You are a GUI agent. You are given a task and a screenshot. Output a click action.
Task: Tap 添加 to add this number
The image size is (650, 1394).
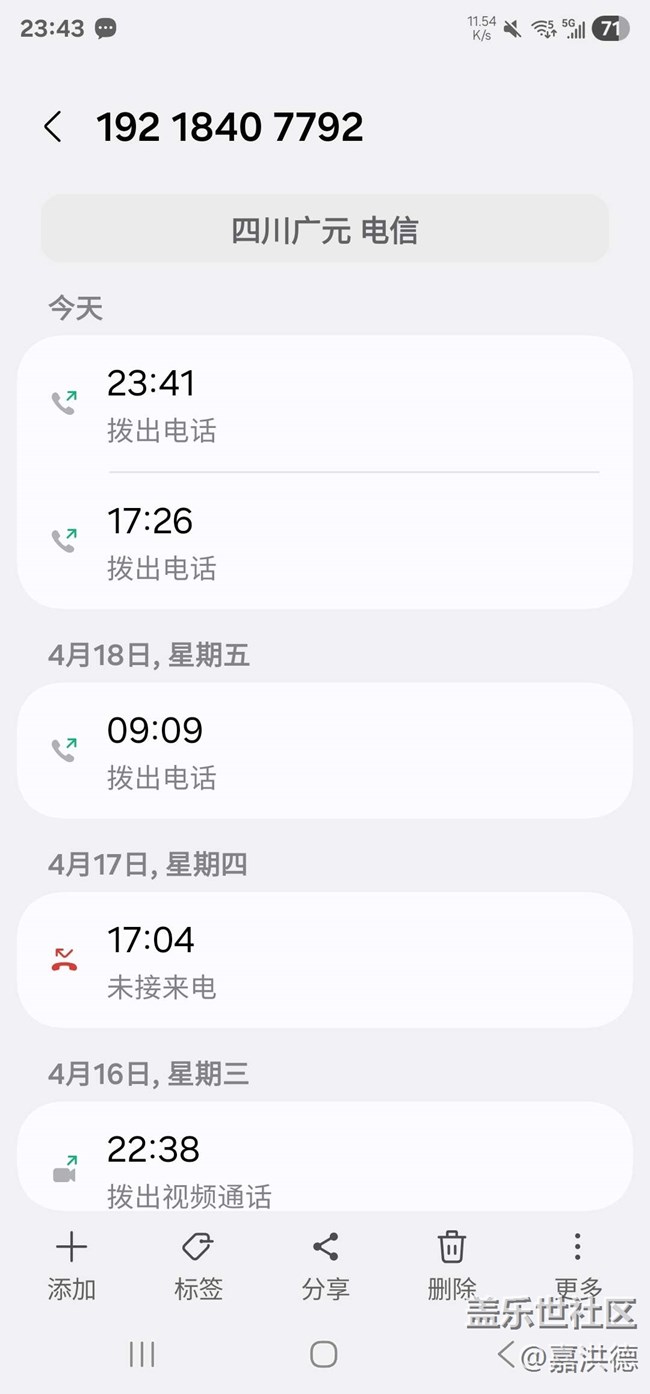72,1265
